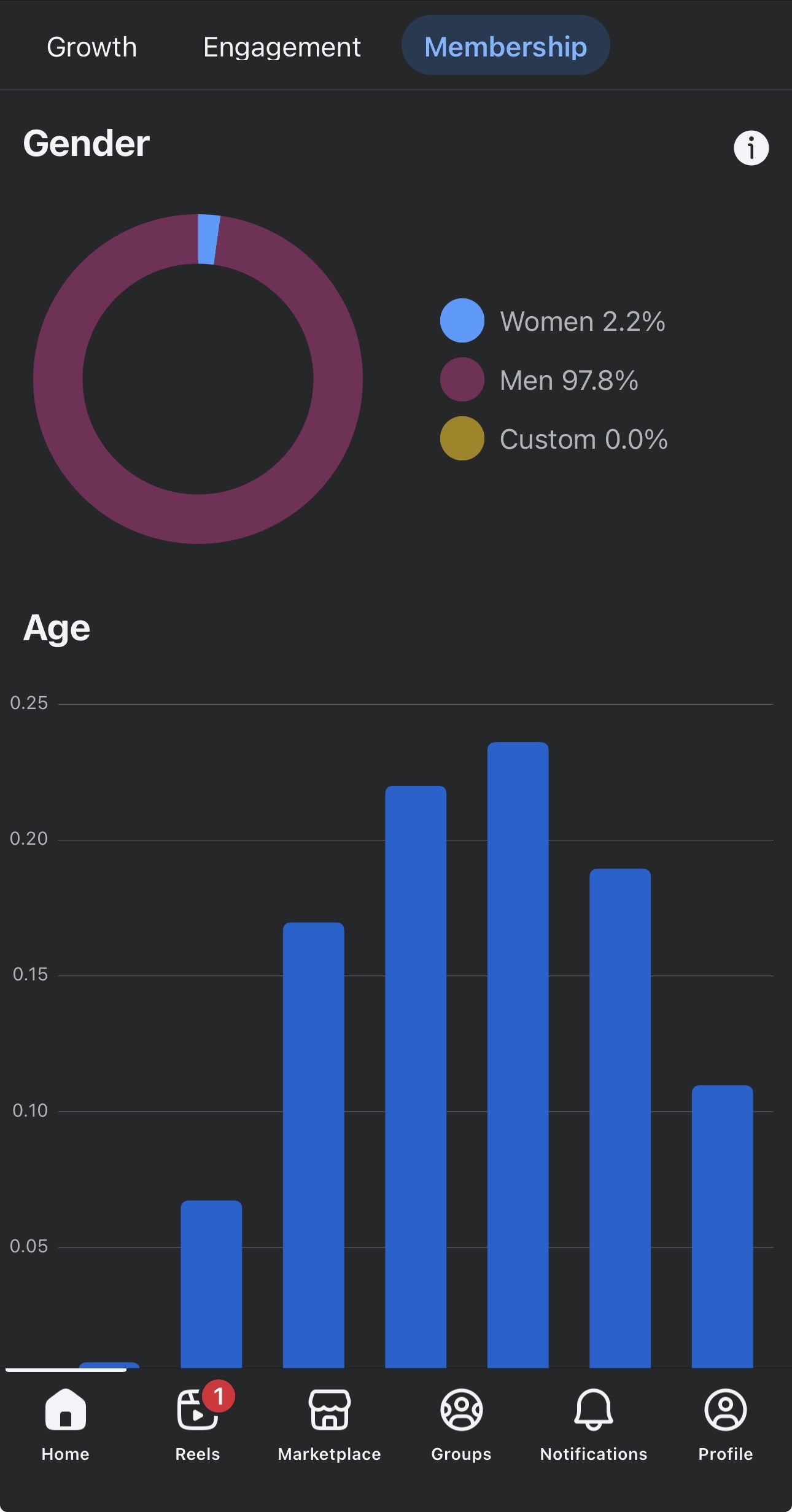Select the Membership tab
The image size is (792, 1512).
click(x=505, y=45)
